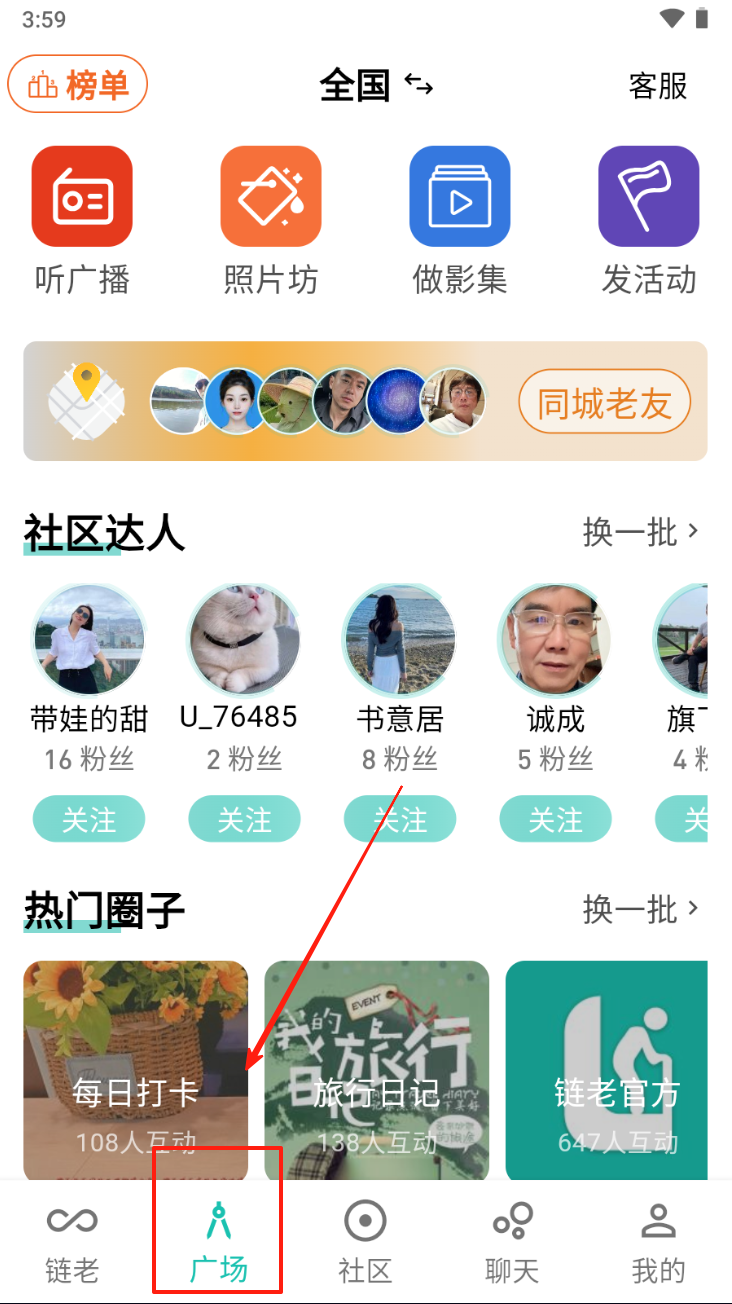The image size is (732, 1304).
Task: Open the 榜单 rankings button
Action: (78, 84)
